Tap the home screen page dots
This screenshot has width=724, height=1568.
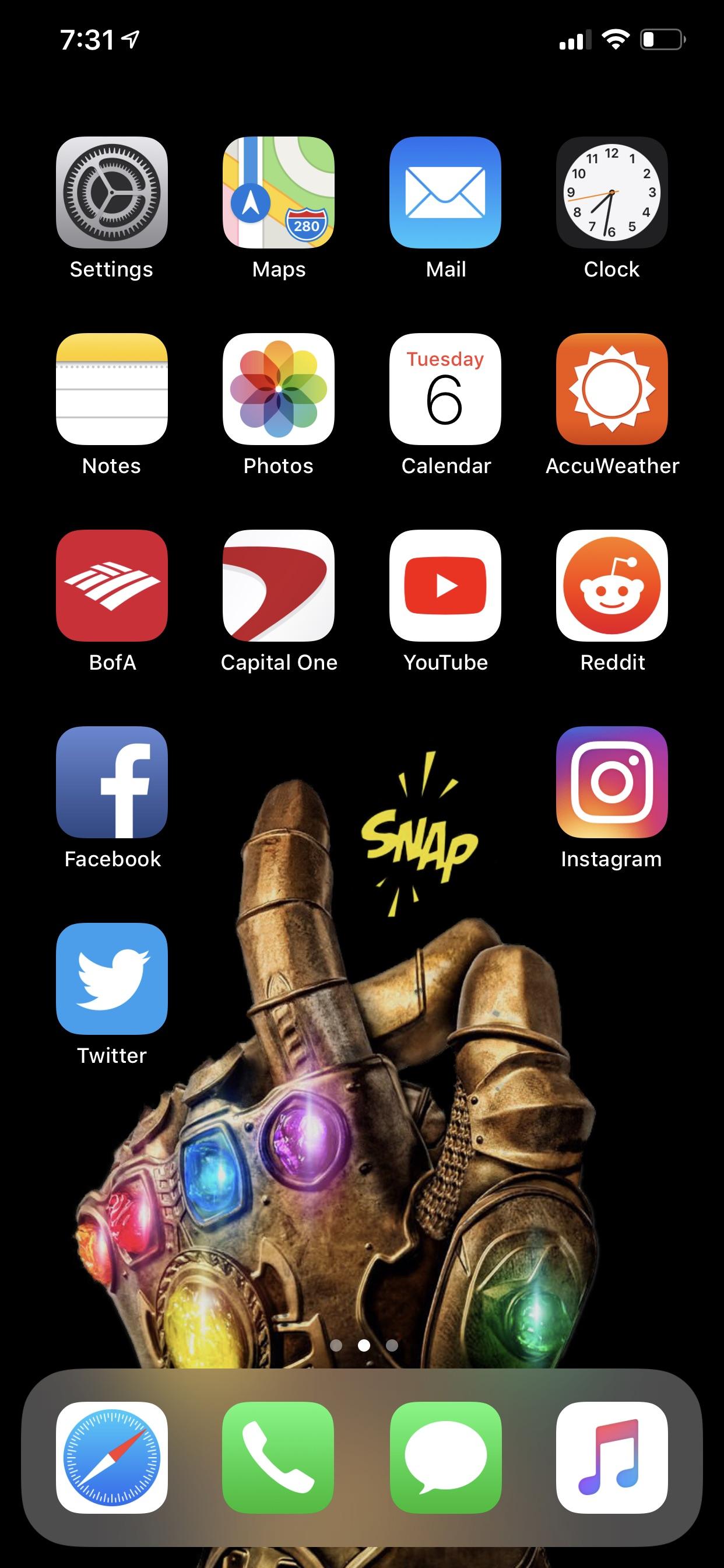(364, 1346)
